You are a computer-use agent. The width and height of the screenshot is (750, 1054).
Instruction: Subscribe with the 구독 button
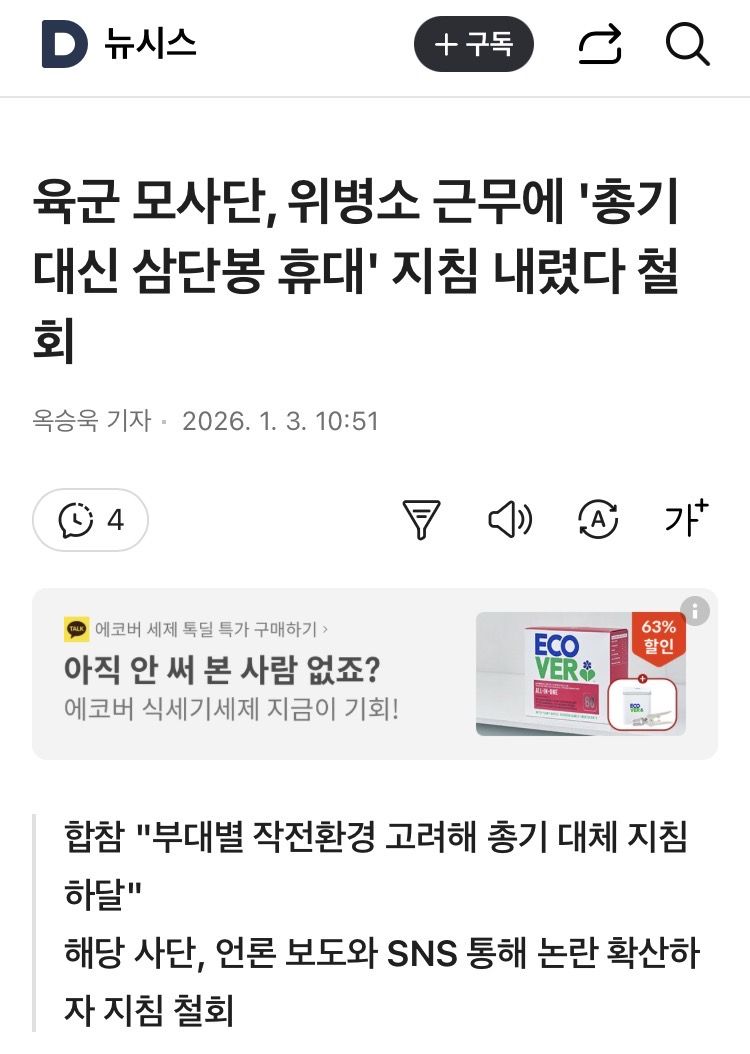(474, 44)
